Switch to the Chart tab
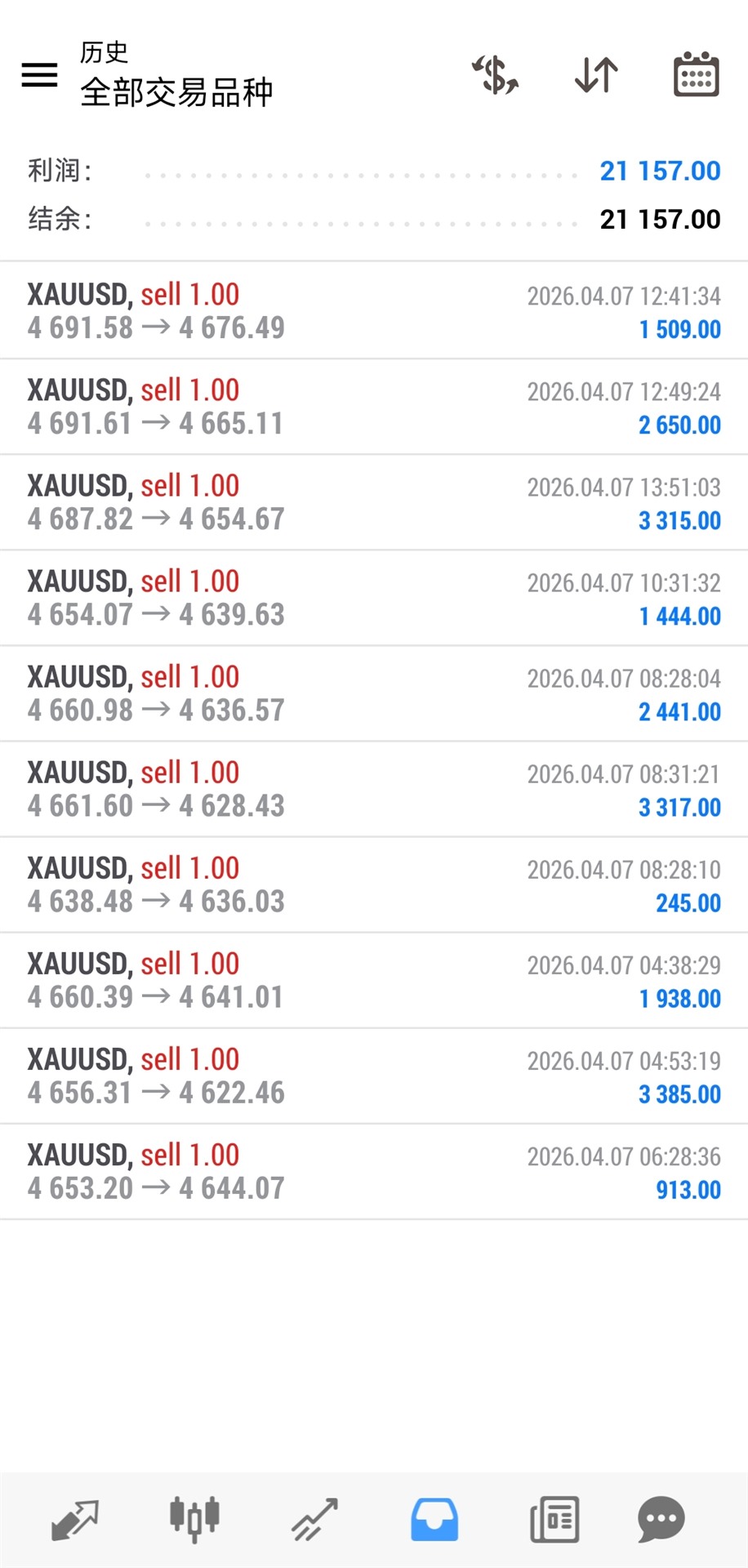Screen dimensions: 748x1568 tap(194, 1520)
